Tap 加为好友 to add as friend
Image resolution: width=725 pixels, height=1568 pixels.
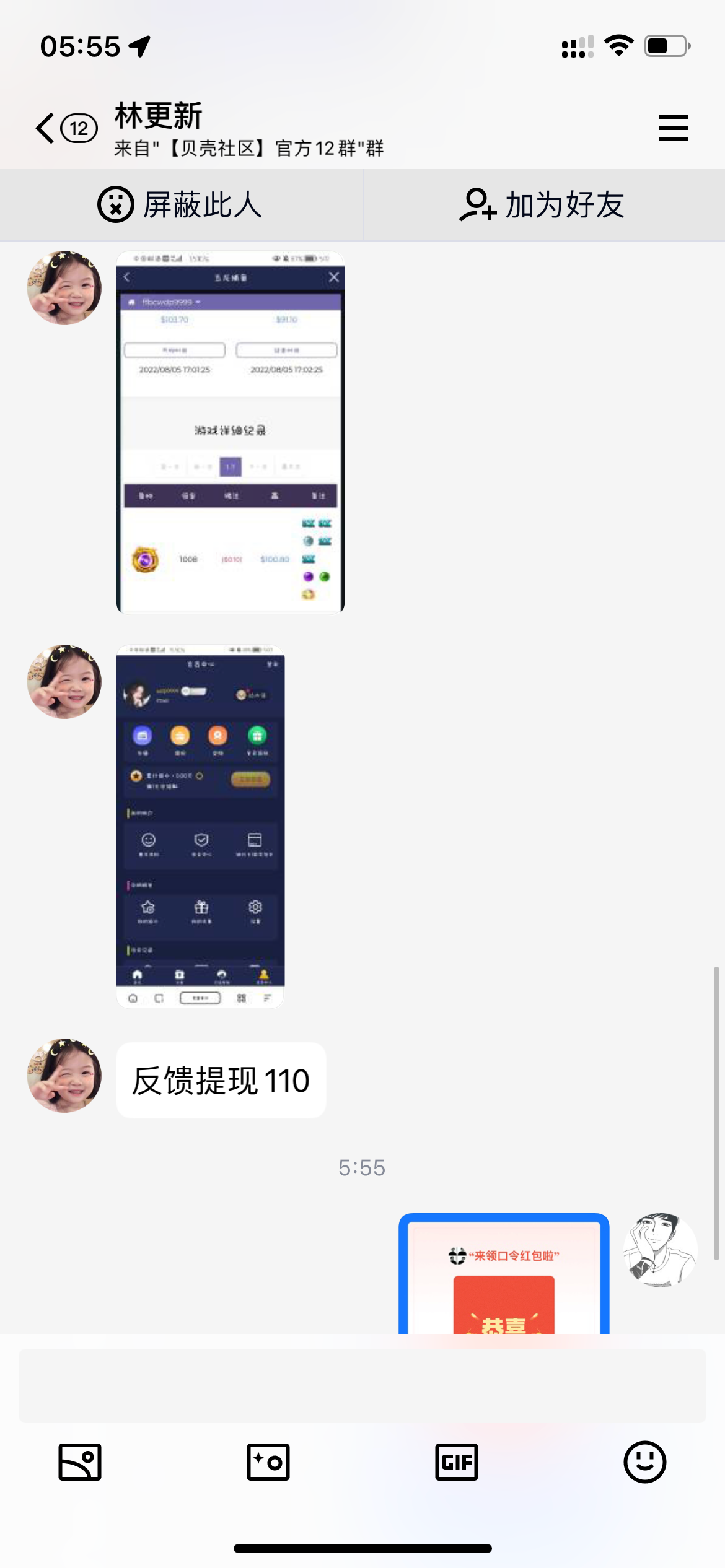click(x=543, y=205)
